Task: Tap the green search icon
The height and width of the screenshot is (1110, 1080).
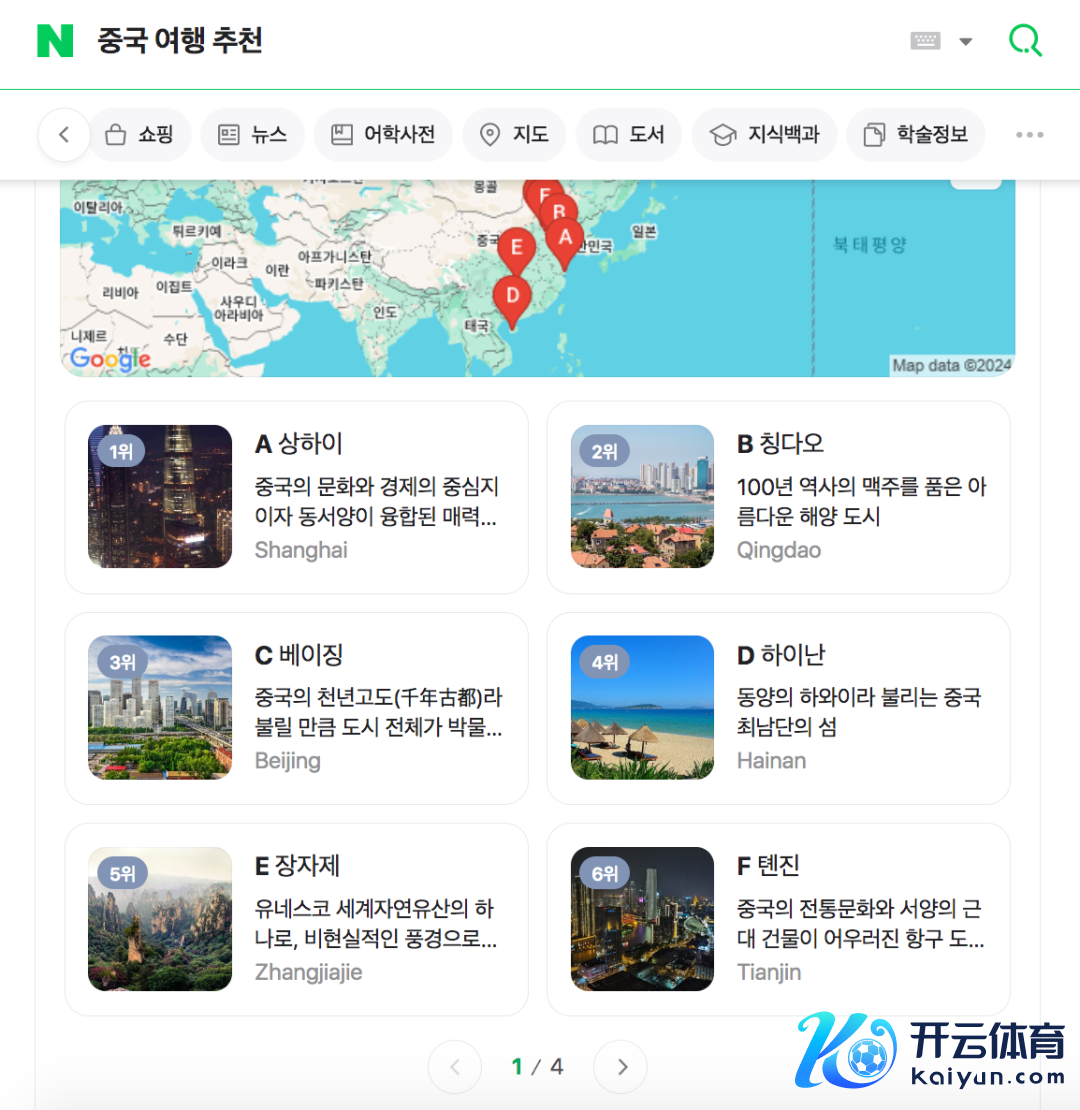Action: click(1025, 41)
